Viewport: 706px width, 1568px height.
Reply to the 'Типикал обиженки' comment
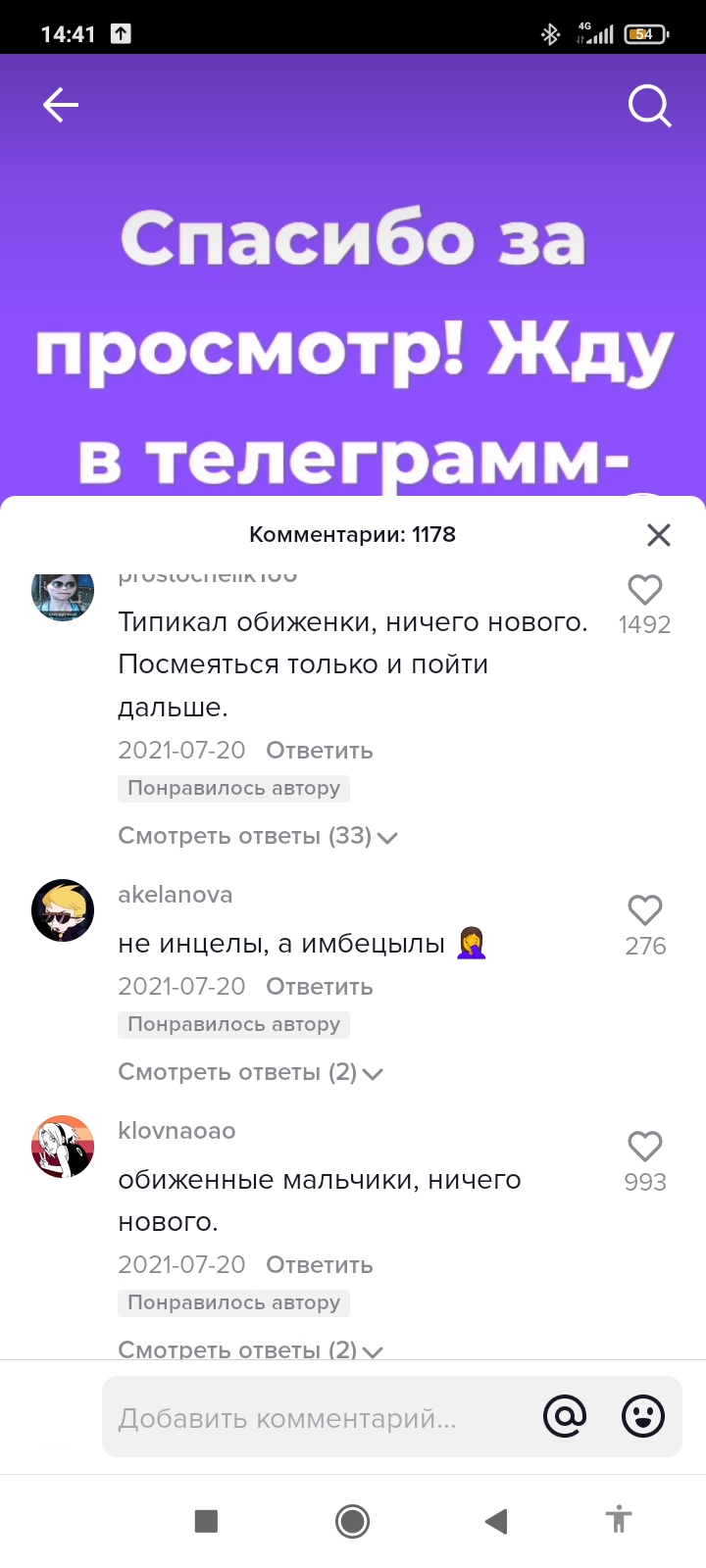tap(320, 751)
